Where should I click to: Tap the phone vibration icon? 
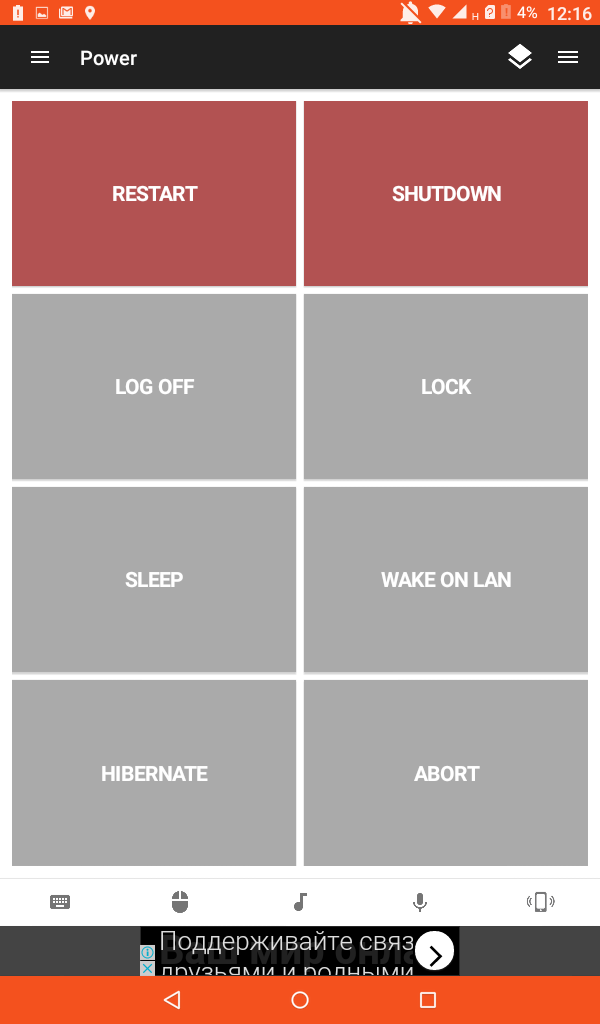pyautogui.click(x=541, y=902)
